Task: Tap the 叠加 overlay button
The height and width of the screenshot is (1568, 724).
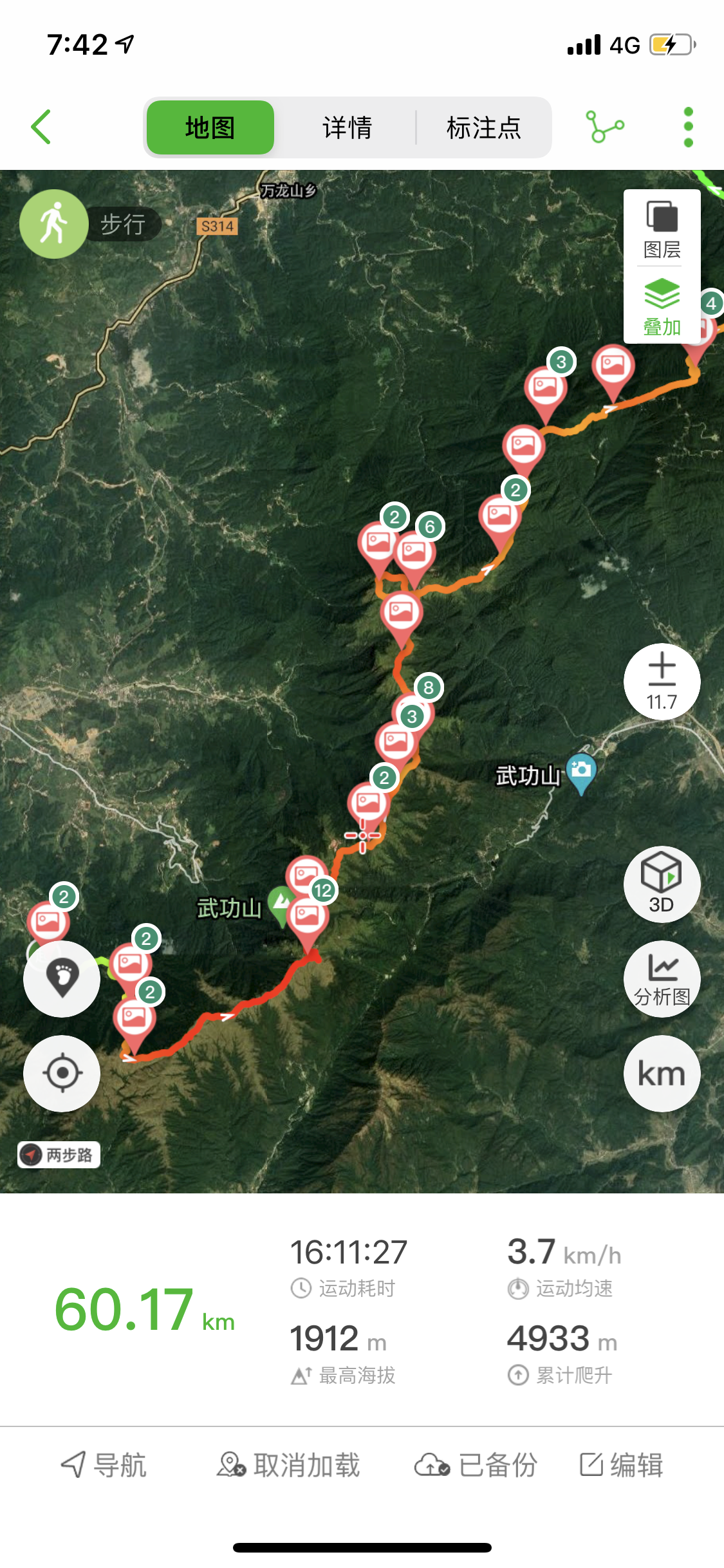Action: coord(662,307)
